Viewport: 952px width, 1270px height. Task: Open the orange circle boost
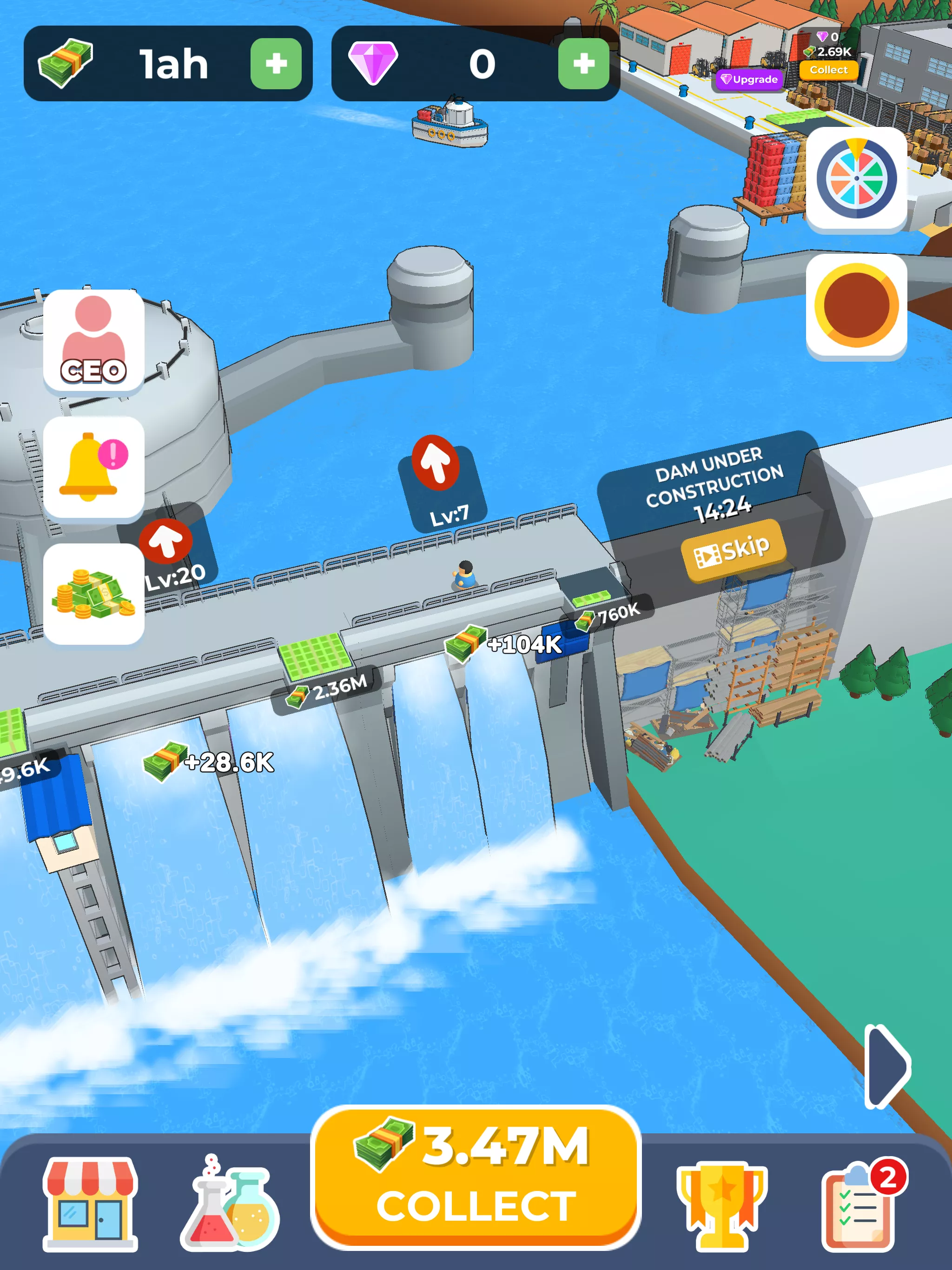click(x=856, y=305)
